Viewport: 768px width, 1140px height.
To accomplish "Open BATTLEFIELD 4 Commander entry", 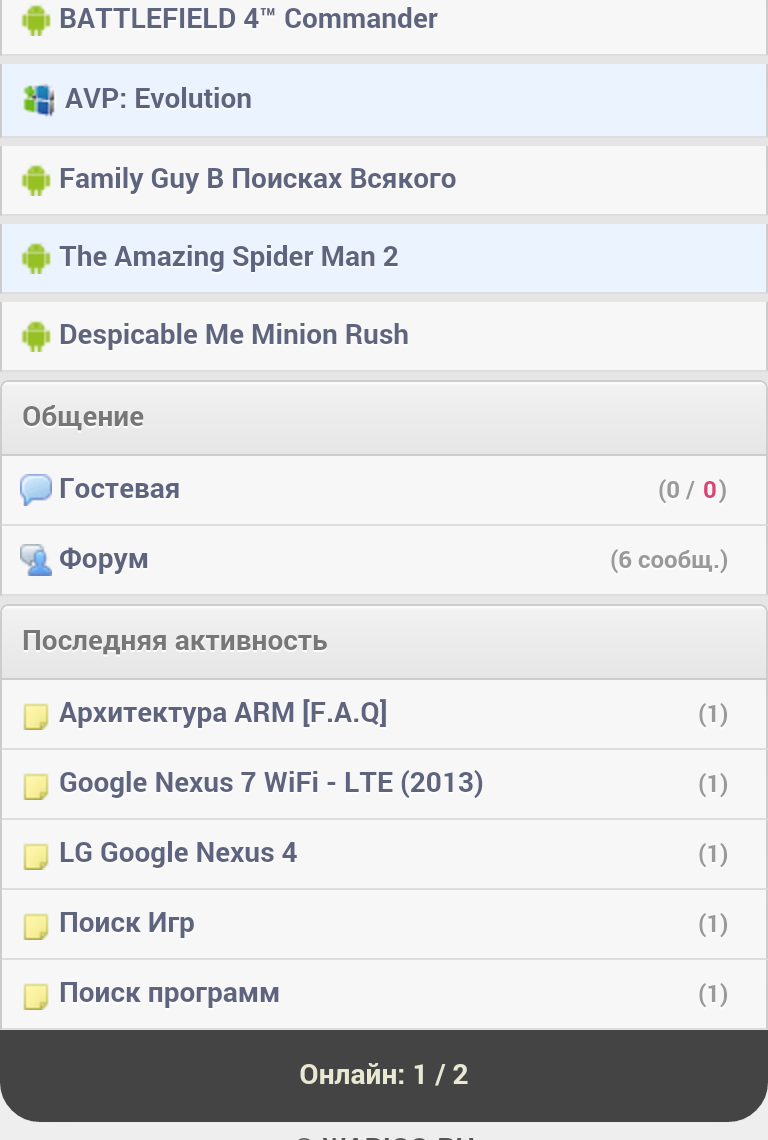I will click(248, 19).
